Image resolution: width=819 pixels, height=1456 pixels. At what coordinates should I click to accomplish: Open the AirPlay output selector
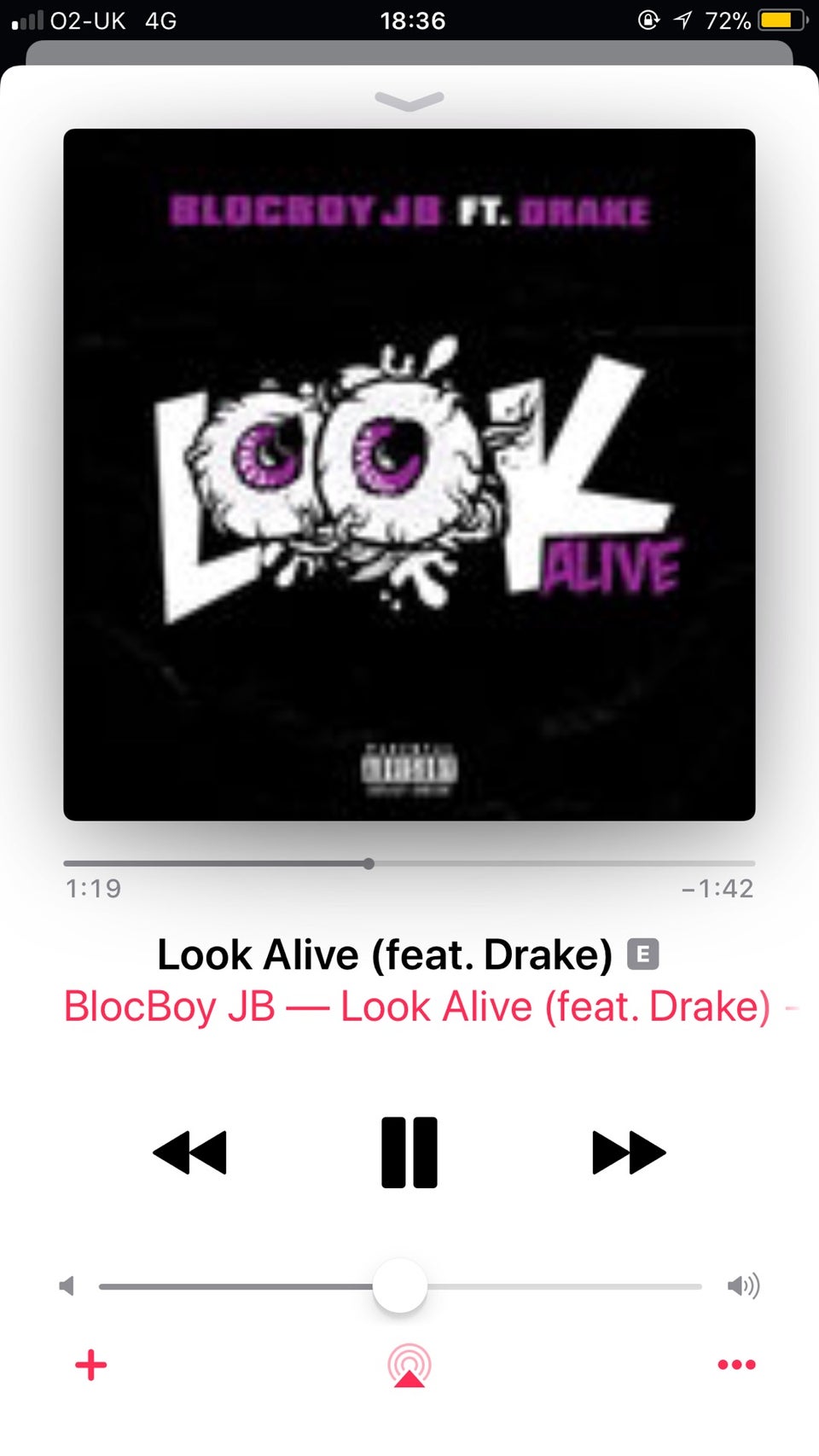pyautogui.click(x=409, y=1365)
